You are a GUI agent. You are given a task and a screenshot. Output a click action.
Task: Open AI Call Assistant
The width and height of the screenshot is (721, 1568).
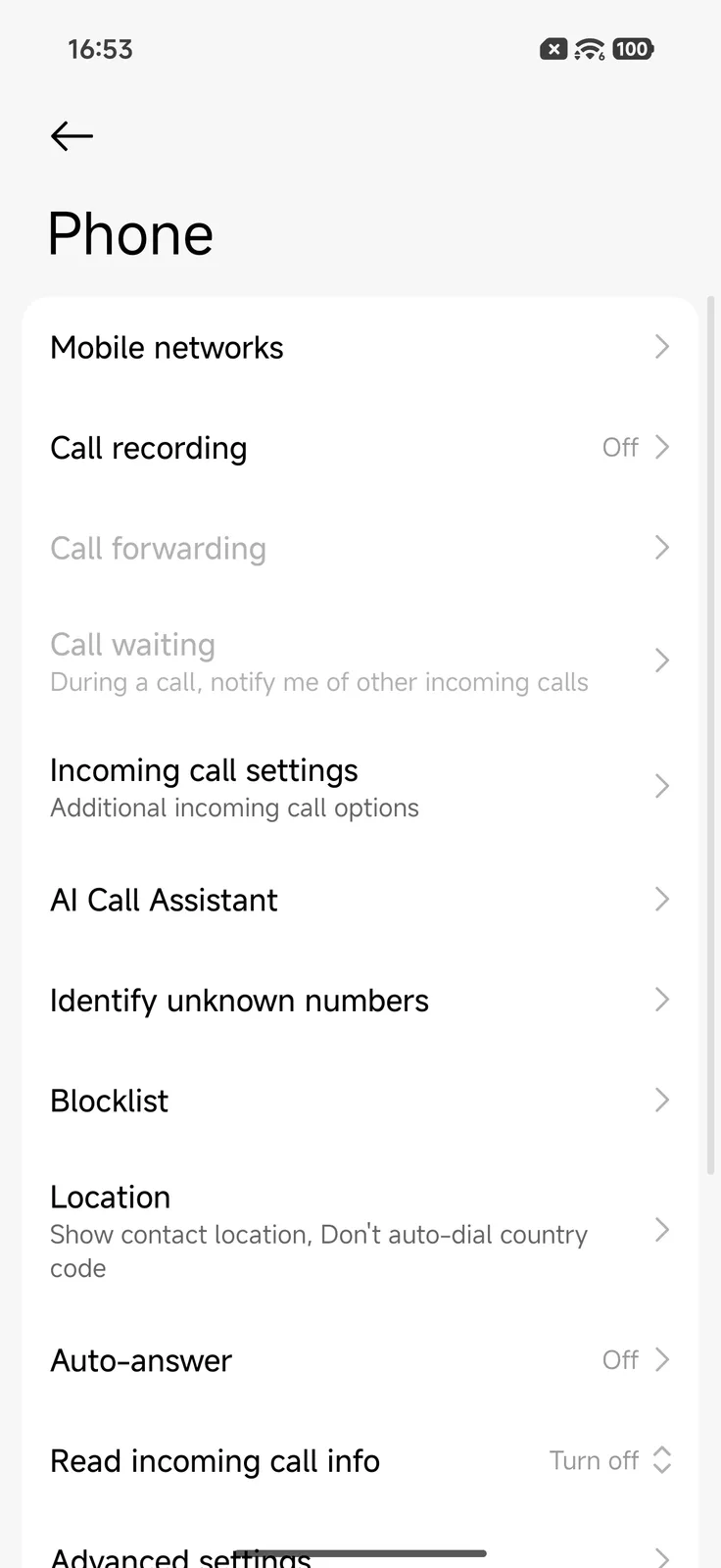point(360,900)
